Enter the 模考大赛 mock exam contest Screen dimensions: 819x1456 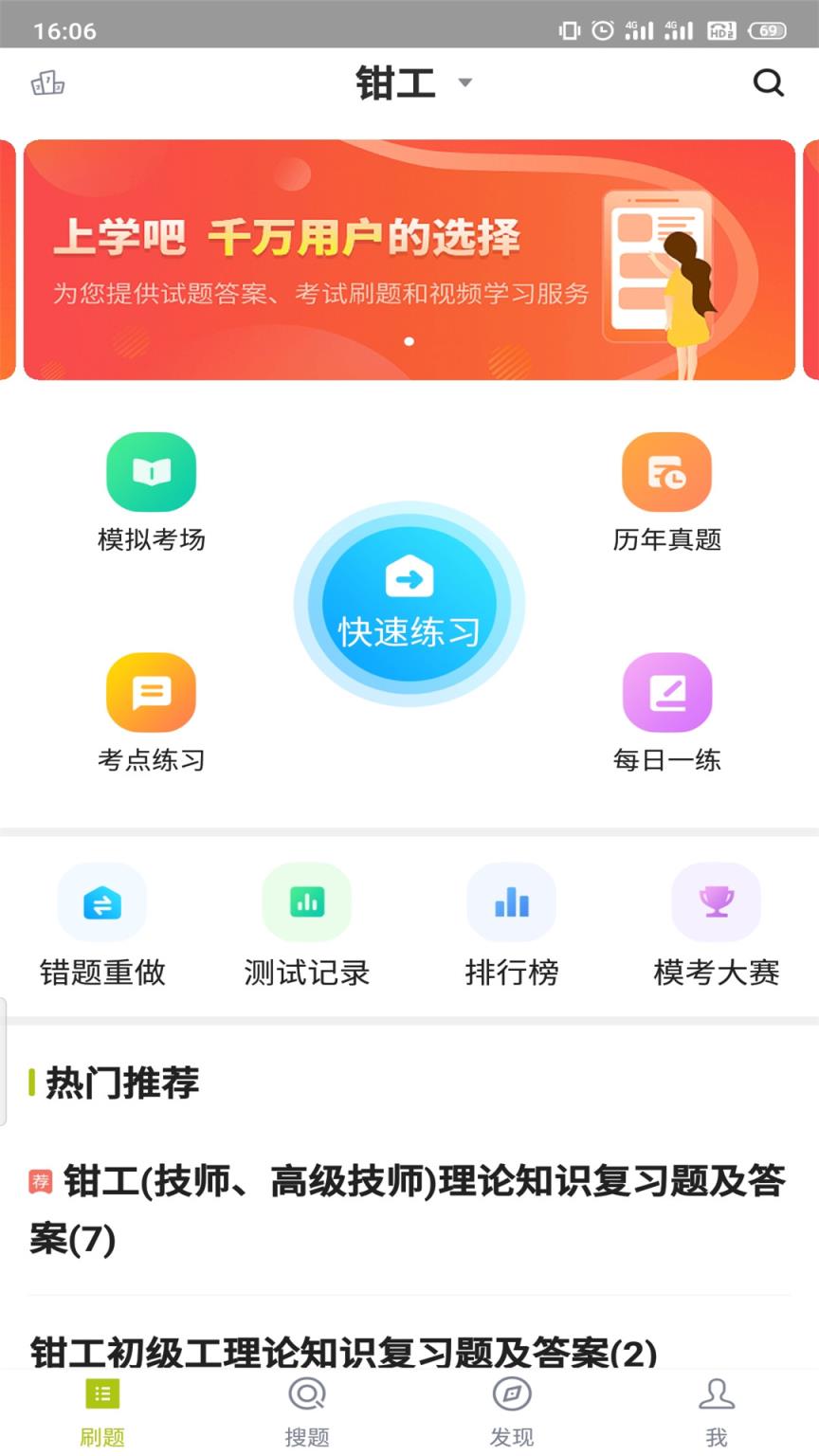click(x=717, y=924)
